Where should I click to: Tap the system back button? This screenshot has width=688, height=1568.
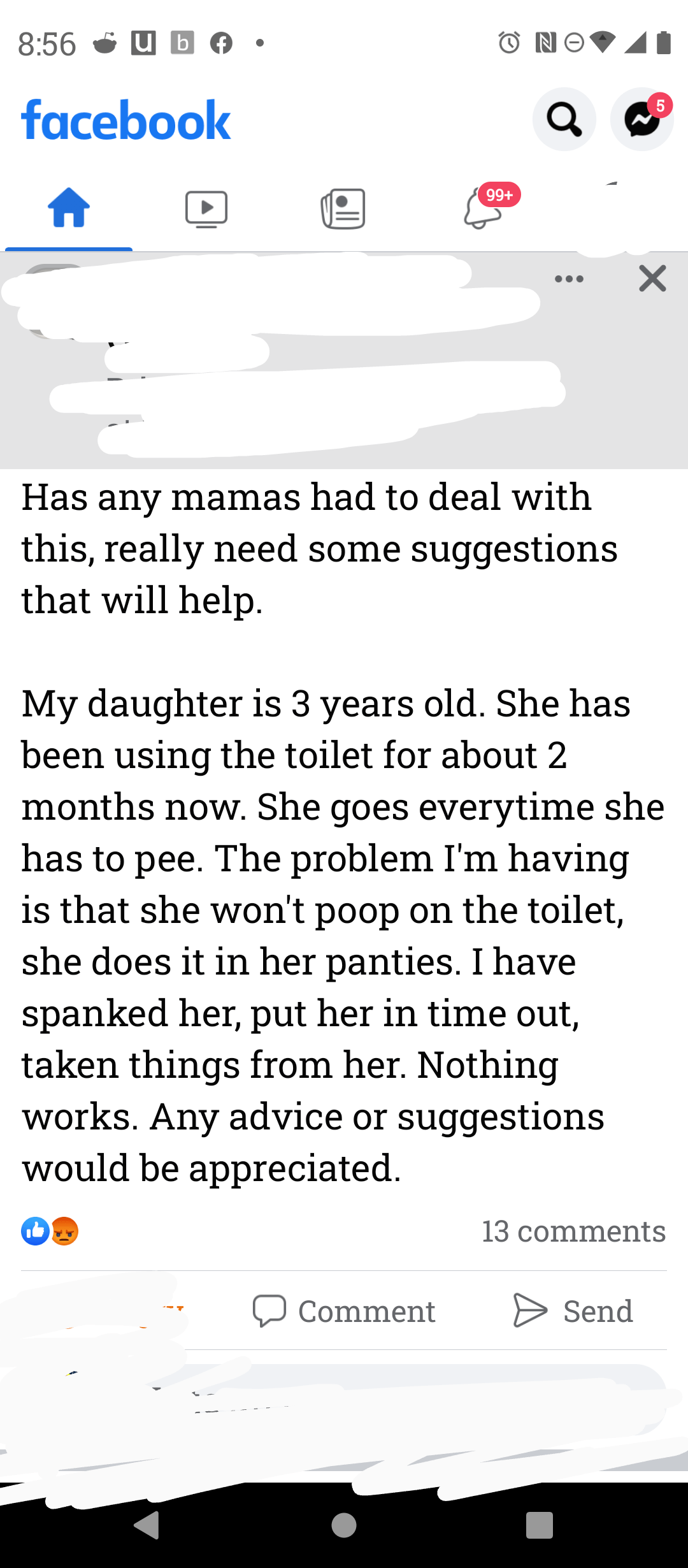tap(147, 1525)
